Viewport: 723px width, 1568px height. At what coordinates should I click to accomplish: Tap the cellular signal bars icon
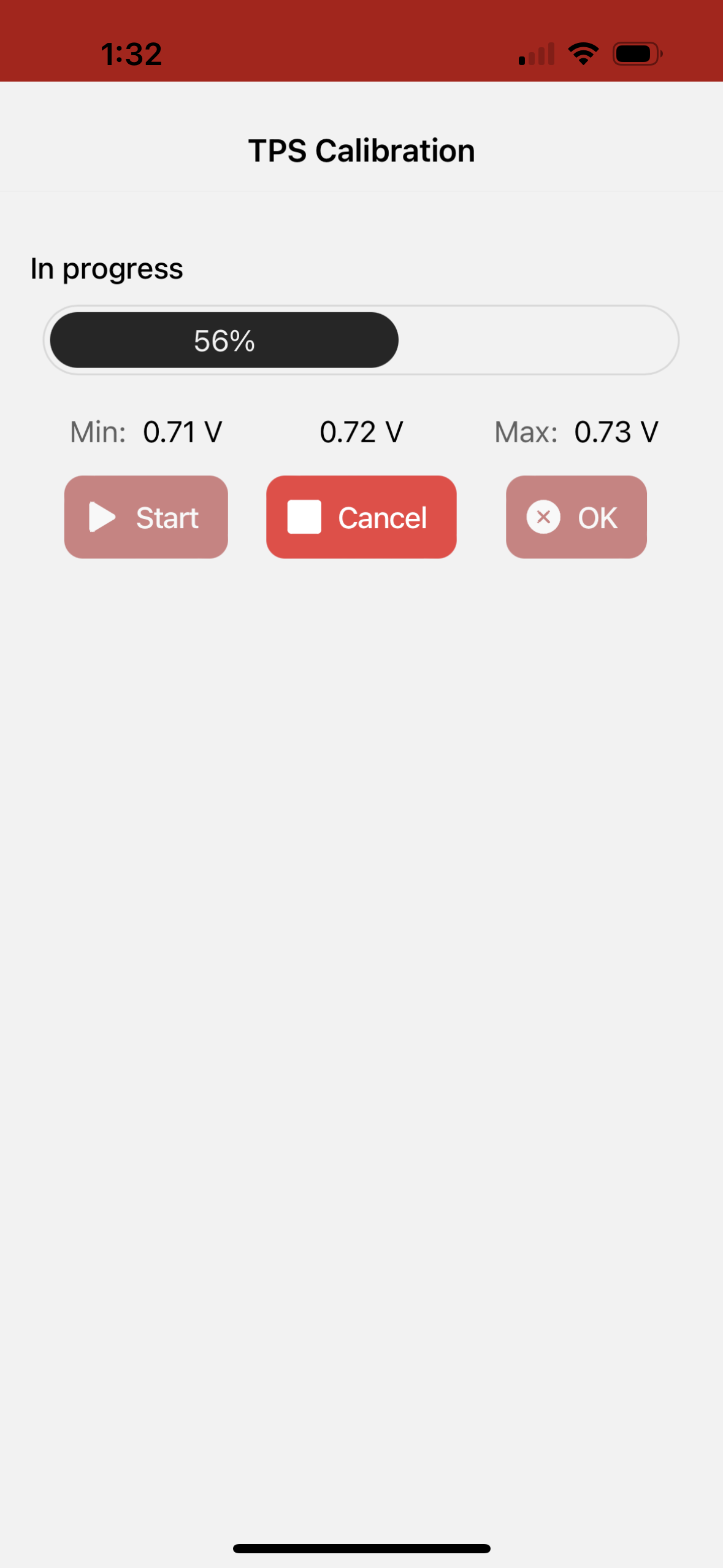[535, 54]
